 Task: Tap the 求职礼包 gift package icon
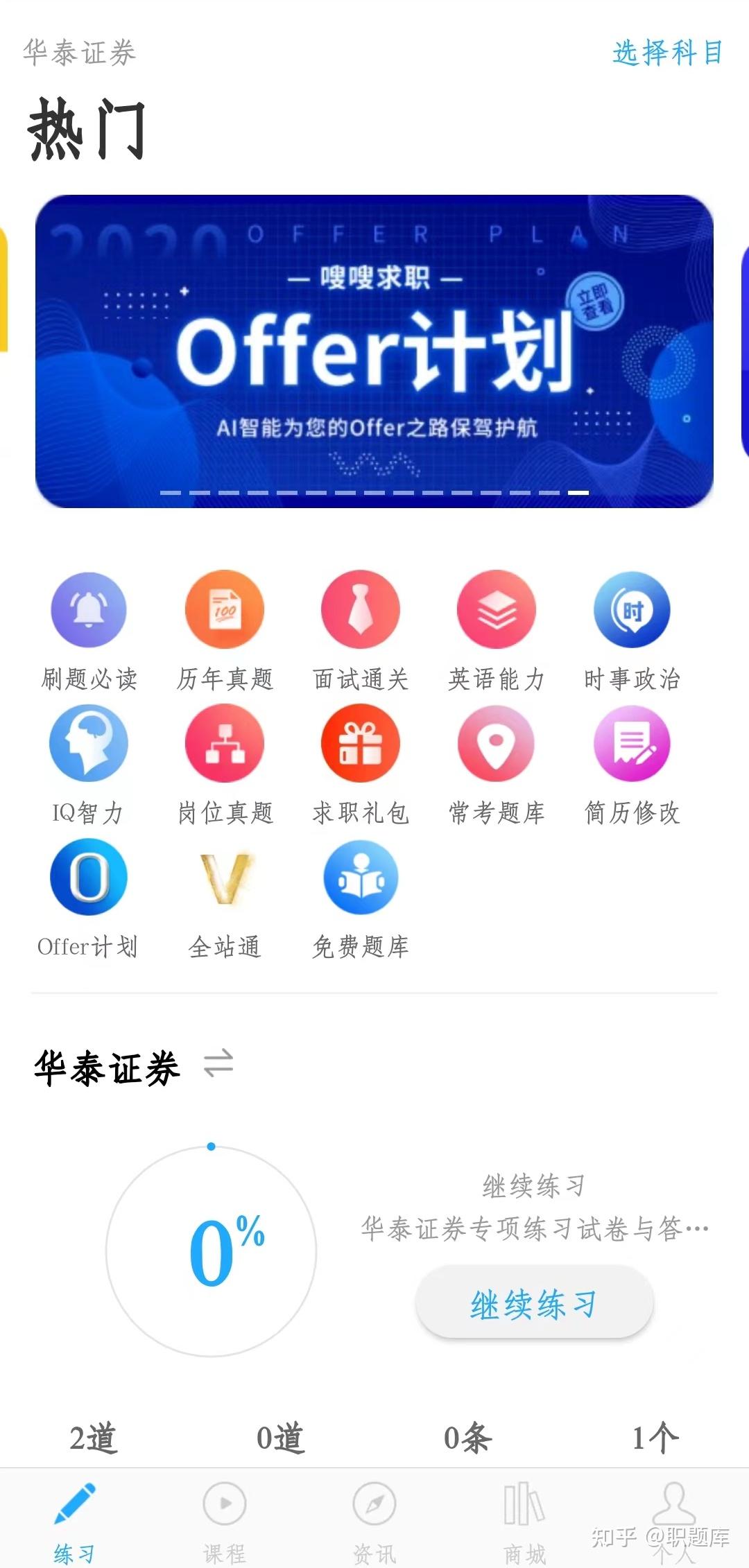tap(360, 743)
